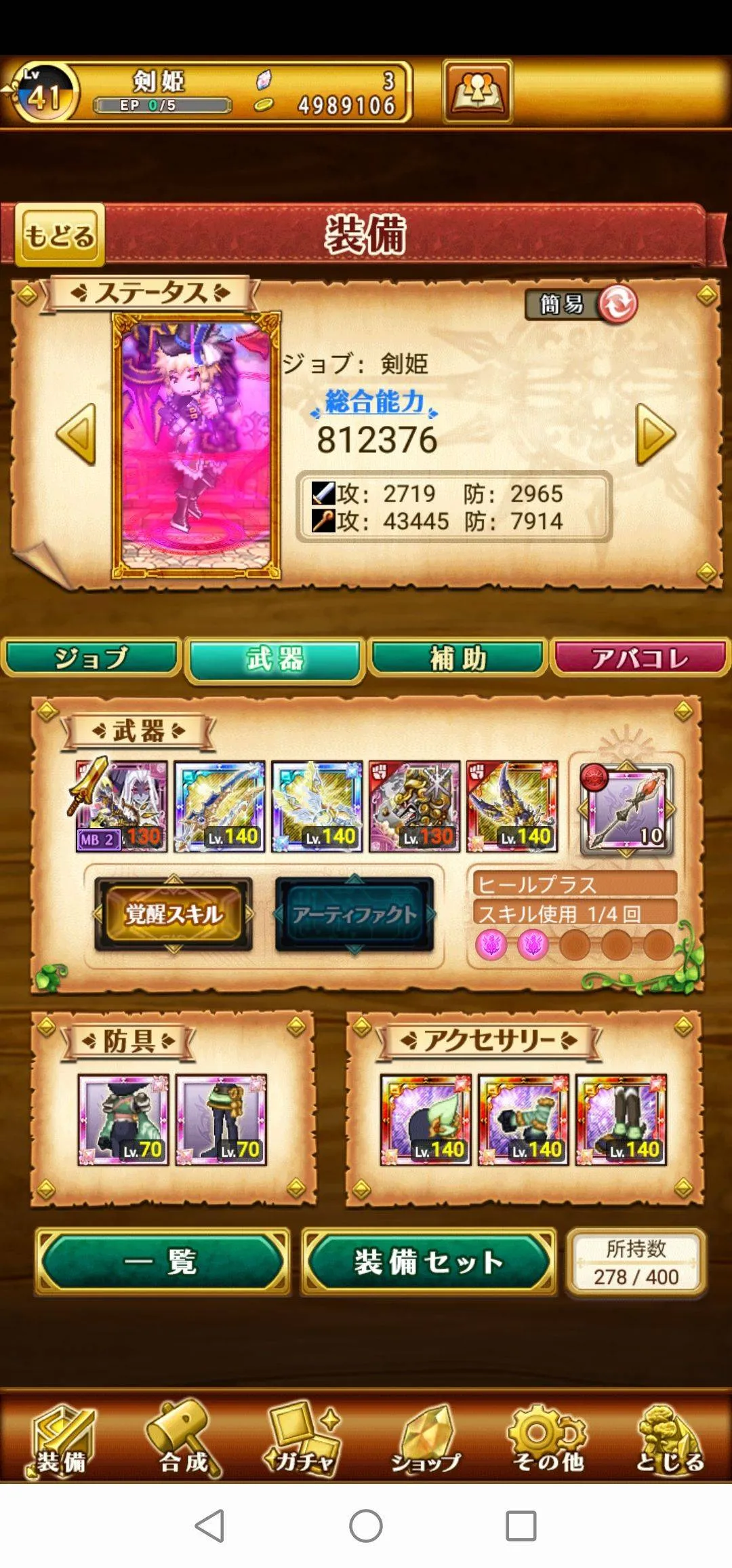
Task: Switch to the 補助 tab
Action: click(457, 658)
